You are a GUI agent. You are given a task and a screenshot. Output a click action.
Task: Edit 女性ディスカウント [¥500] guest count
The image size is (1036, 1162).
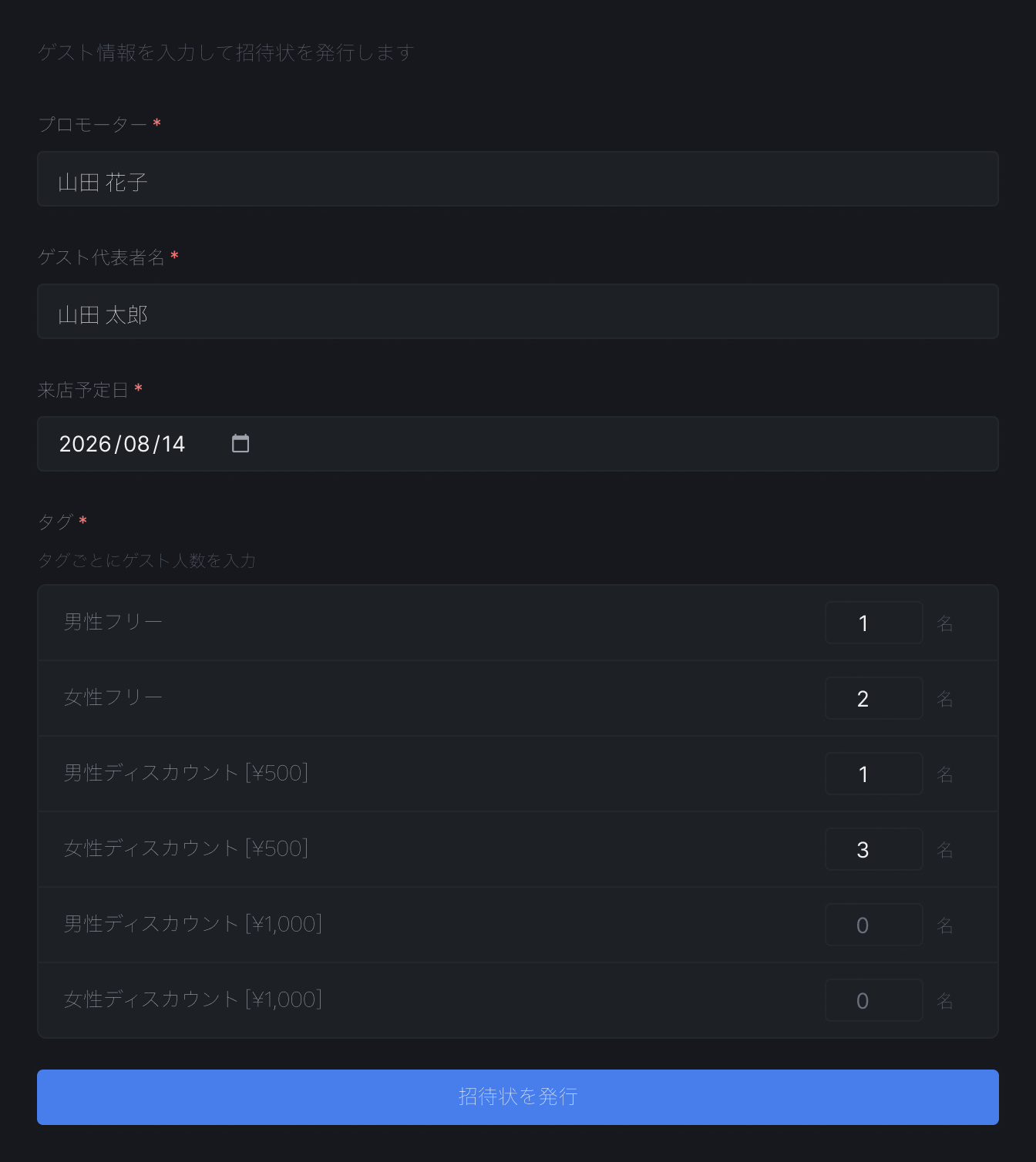(873, 849)
